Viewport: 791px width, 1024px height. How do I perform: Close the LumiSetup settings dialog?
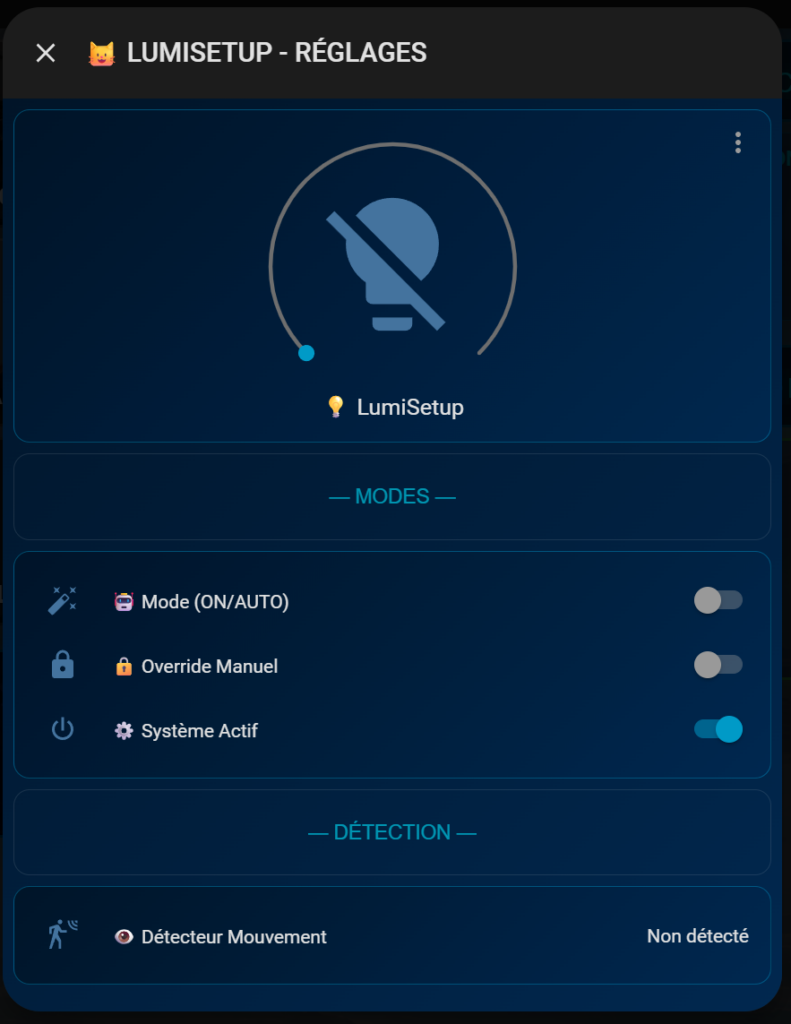click(45, 53)
